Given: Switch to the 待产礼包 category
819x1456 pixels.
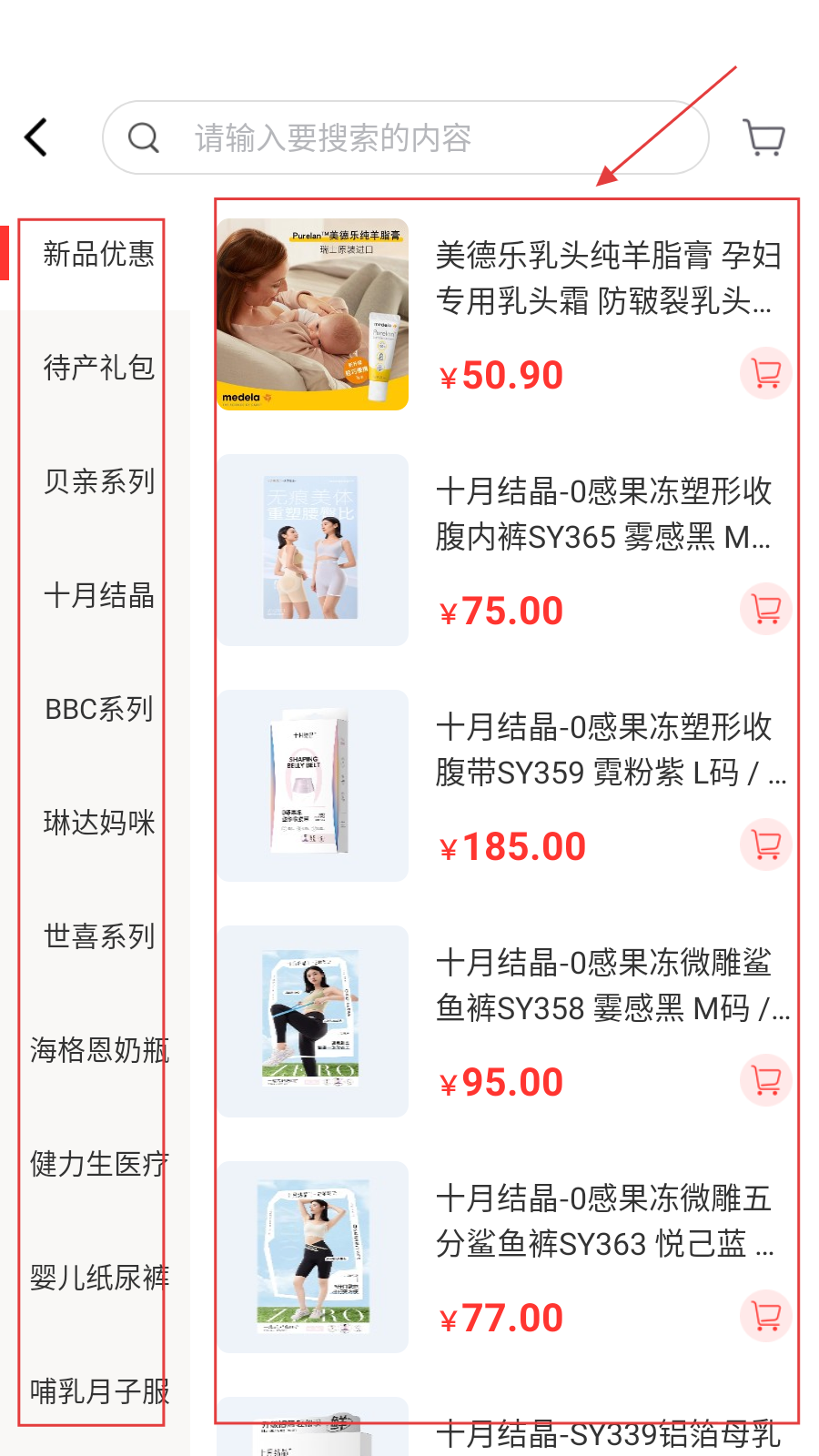Looking at the screenshot, I should tap(98, 368).
